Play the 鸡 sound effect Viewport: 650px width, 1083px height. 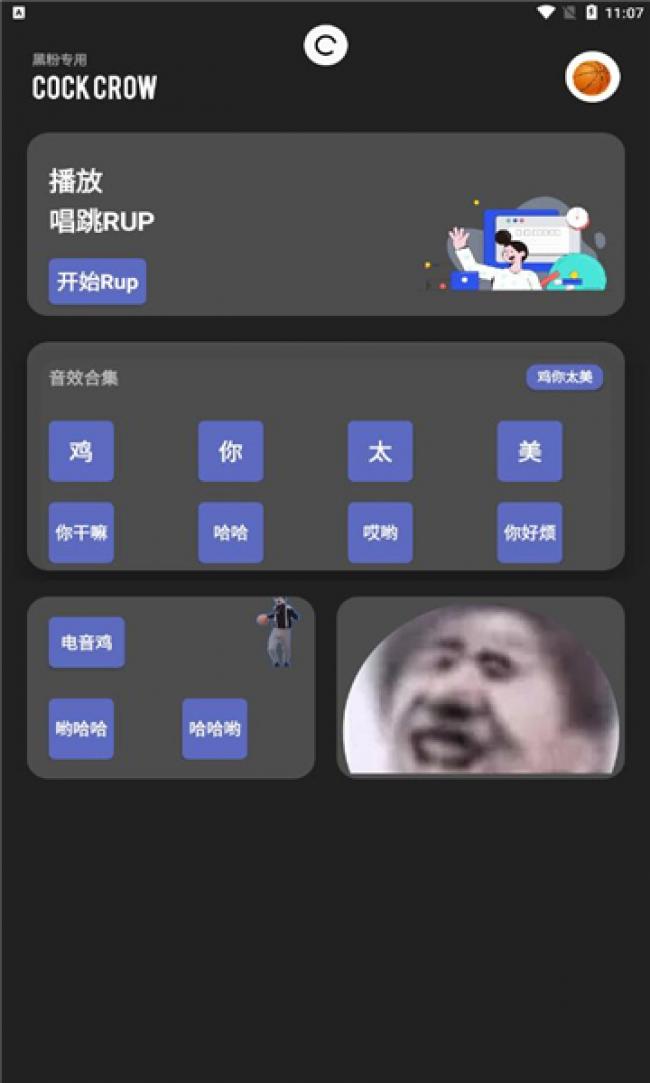click(81, 451)
